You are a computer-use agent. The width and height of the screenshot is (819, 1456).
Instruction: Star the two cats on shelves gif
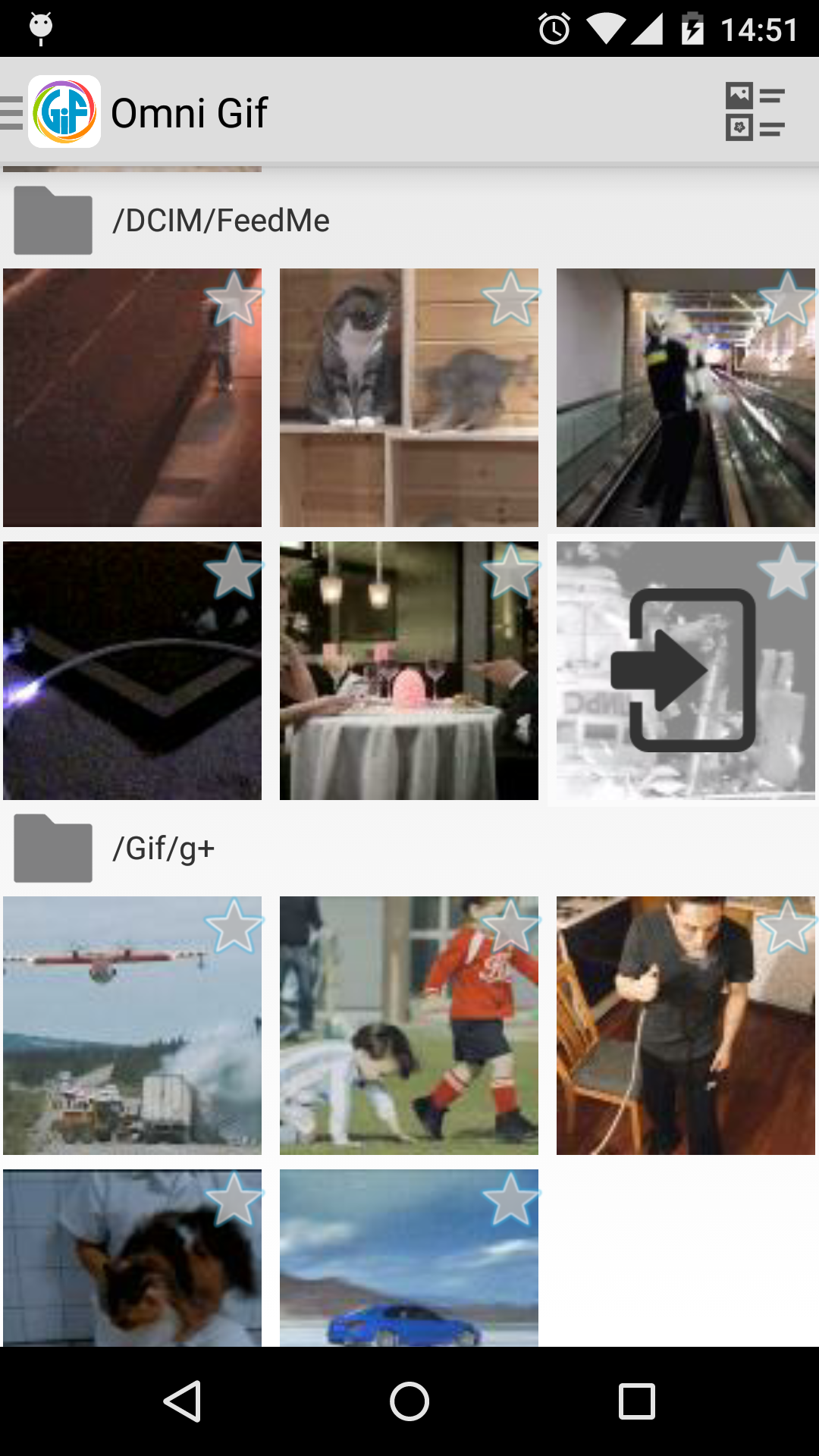[510, 299]
